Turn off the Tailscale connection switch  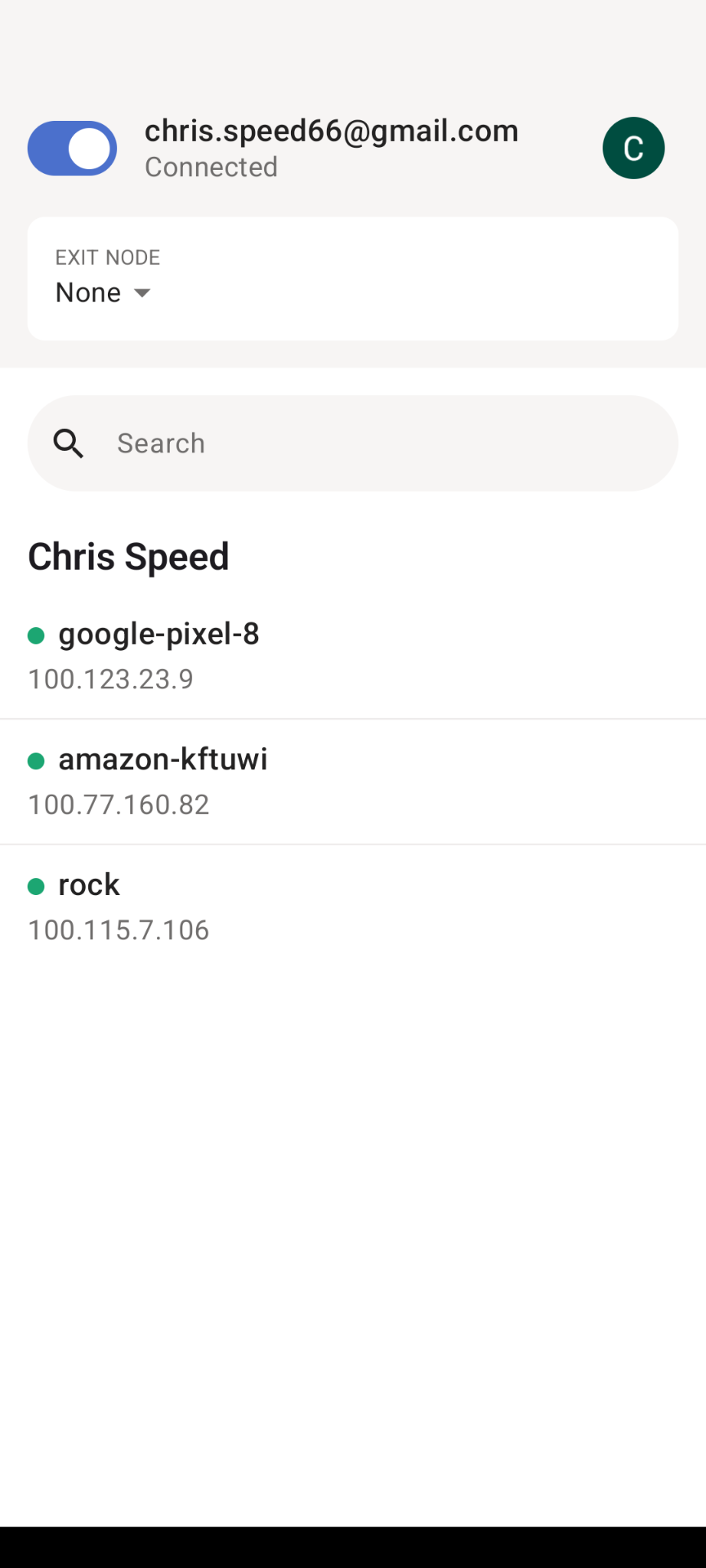pos(72,148)
